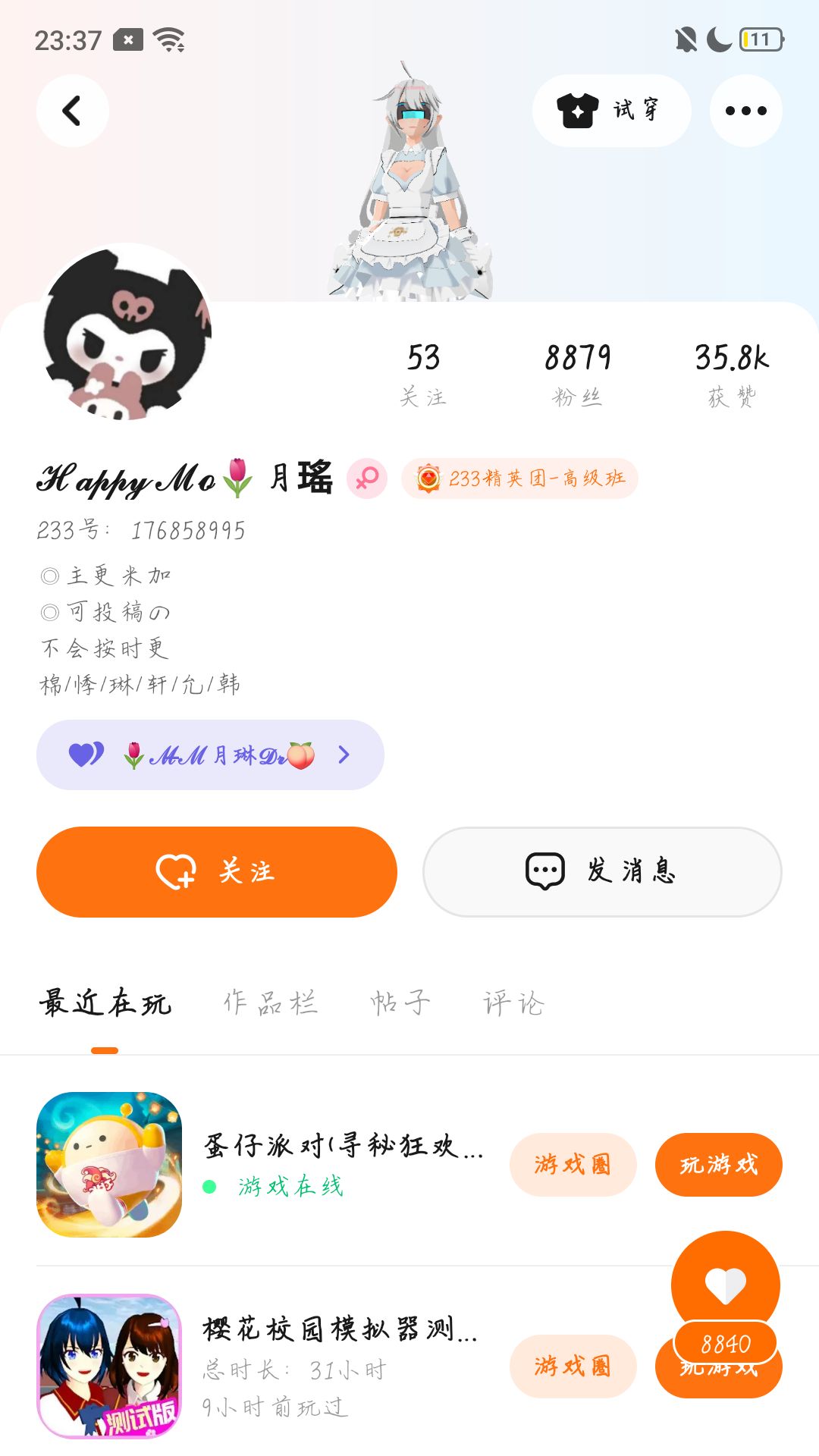Send a message via 发消息
Screen dimensions: 819x1456
click(602, 872)
